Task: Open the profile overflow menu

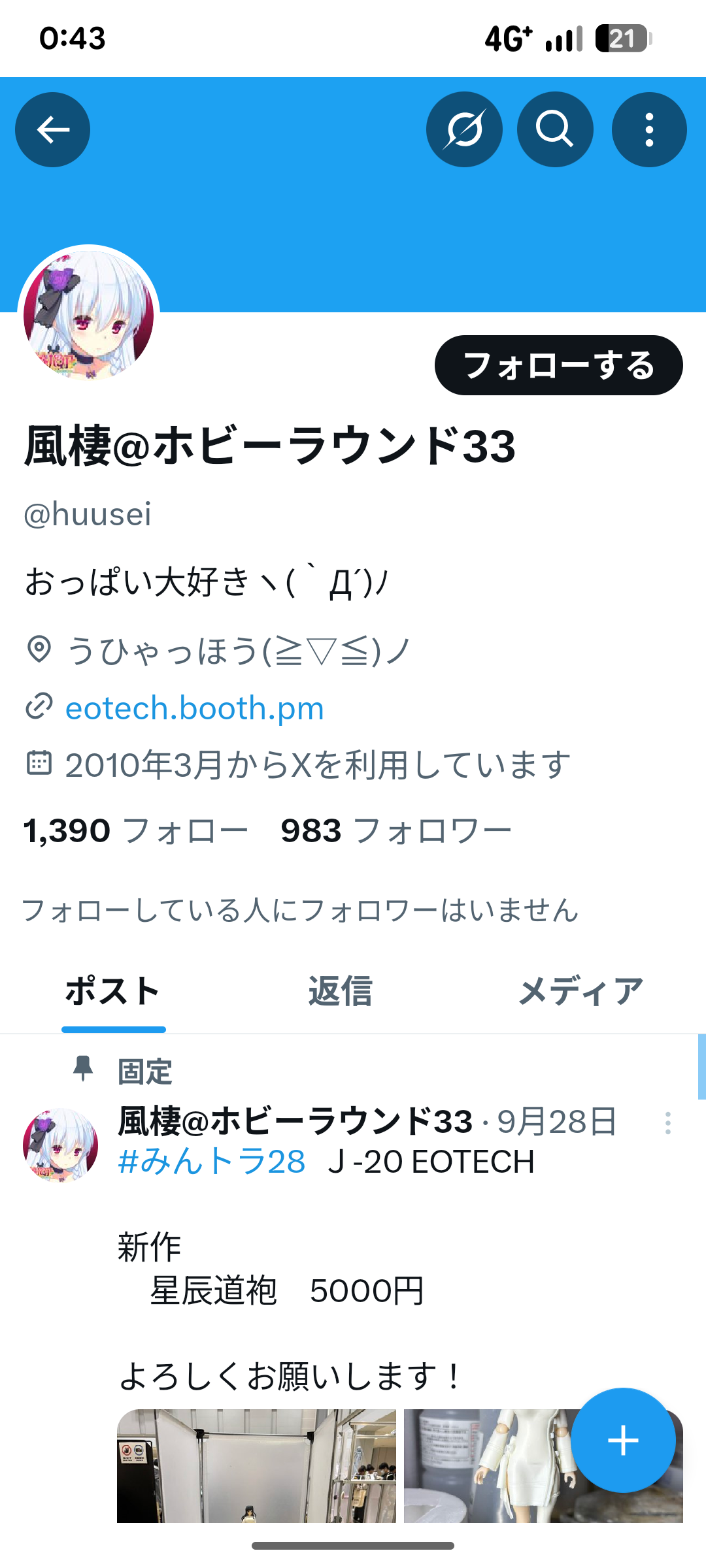Action: coord(648,129)
